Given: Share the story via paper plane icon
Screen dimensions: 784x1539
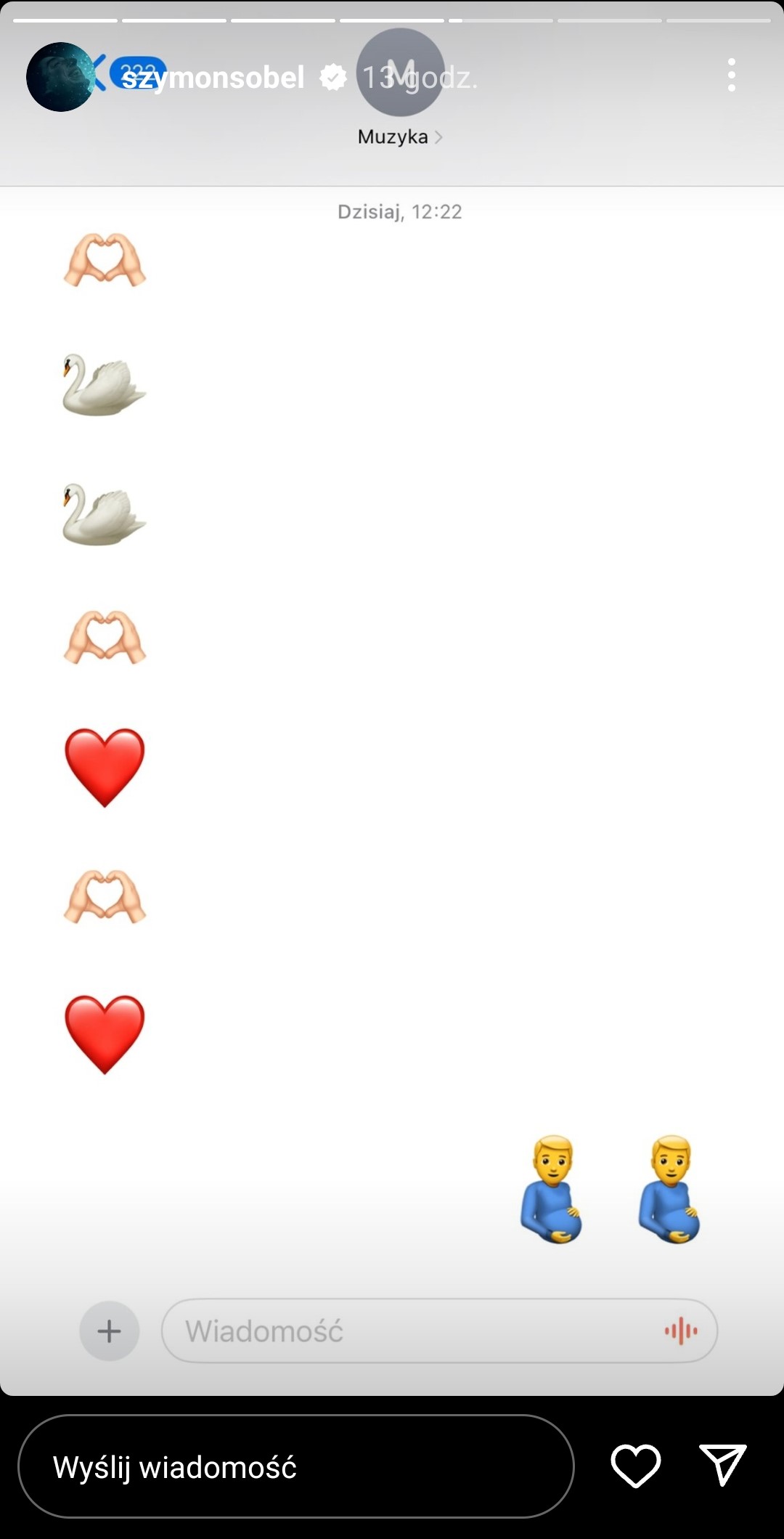Looking at the screenshot, I should (x=722, y=1465).
